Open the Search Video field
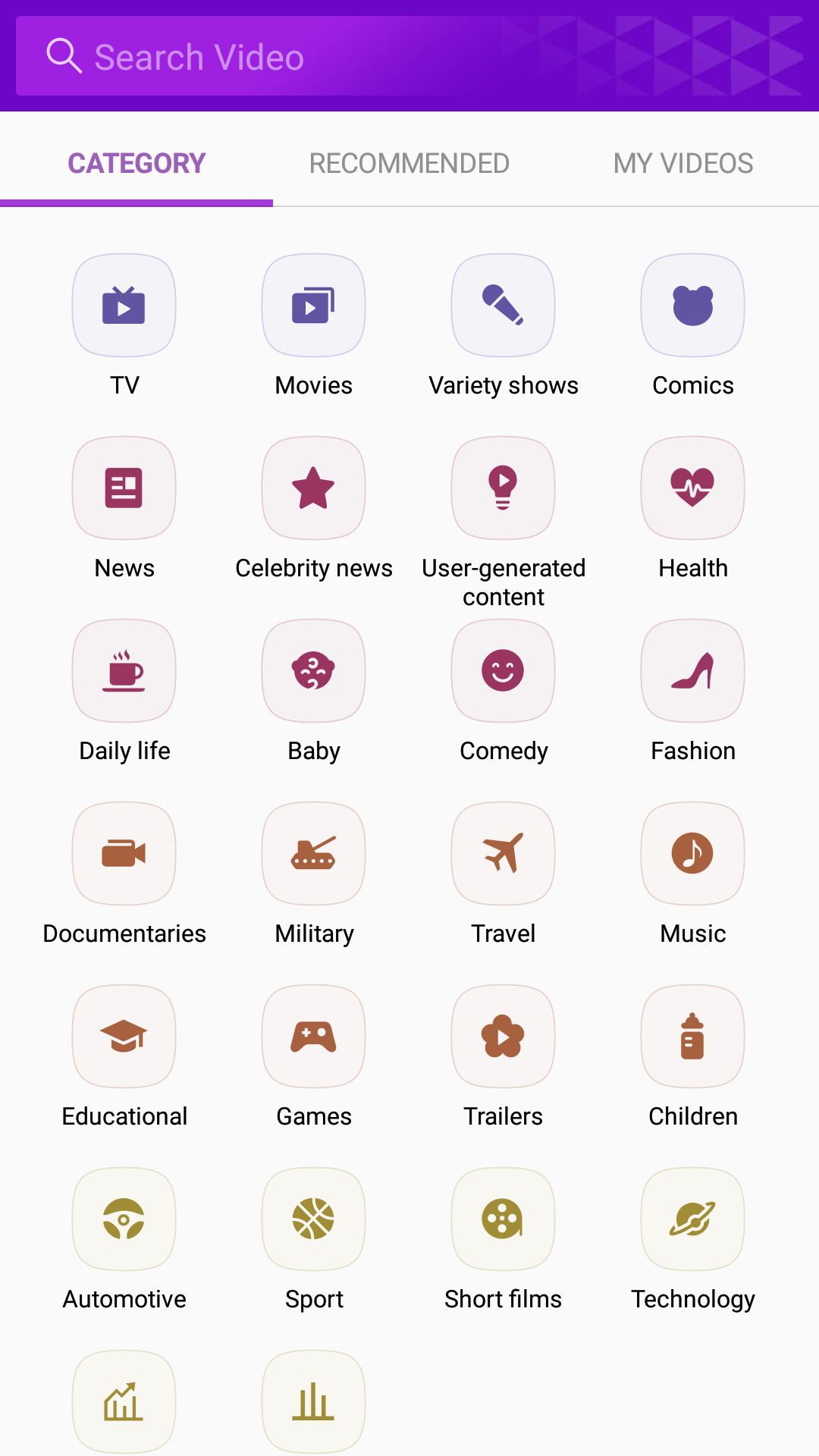819x1456 pixels. tap(303, 57)
